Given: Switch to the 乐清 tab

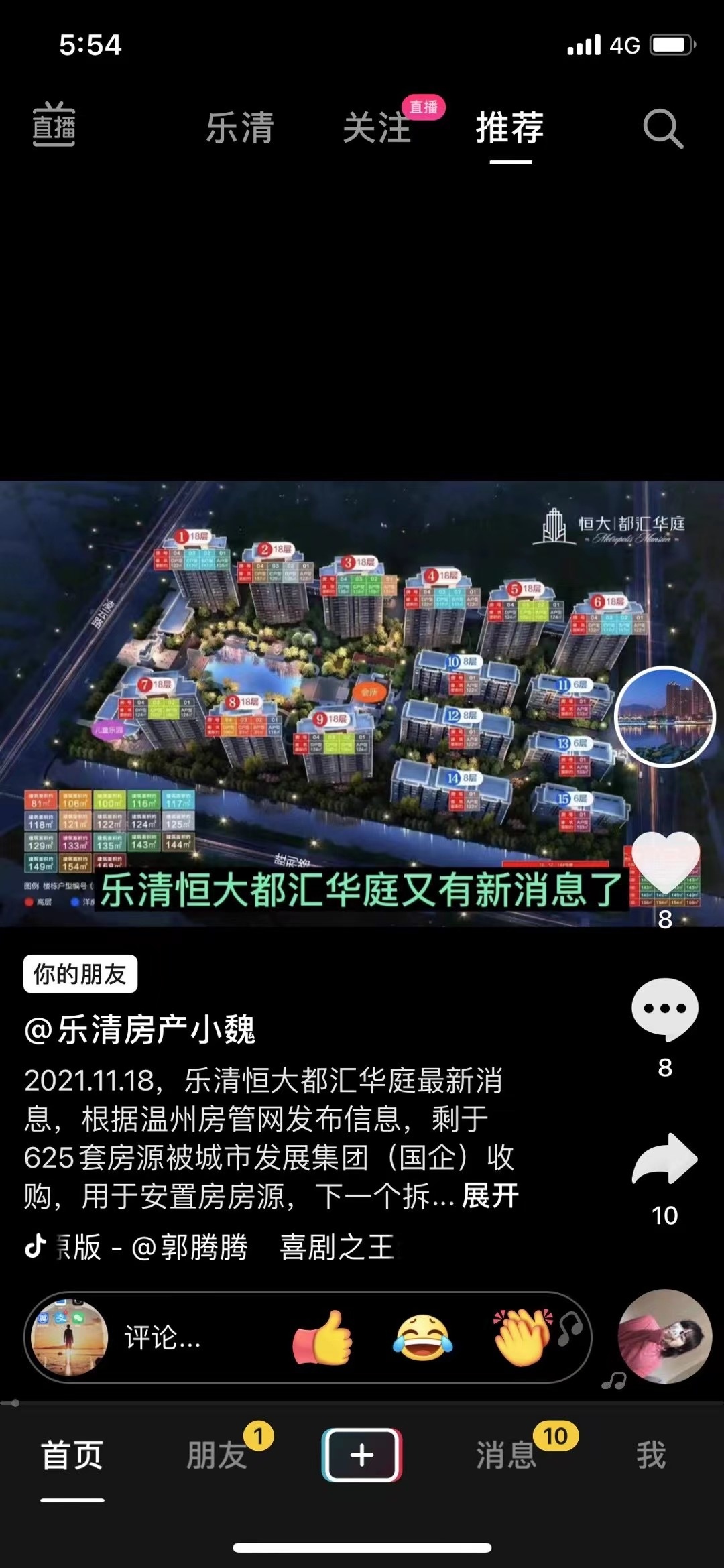Looking at the screenshot, I should pyautogui.click(x=240, y=127).
